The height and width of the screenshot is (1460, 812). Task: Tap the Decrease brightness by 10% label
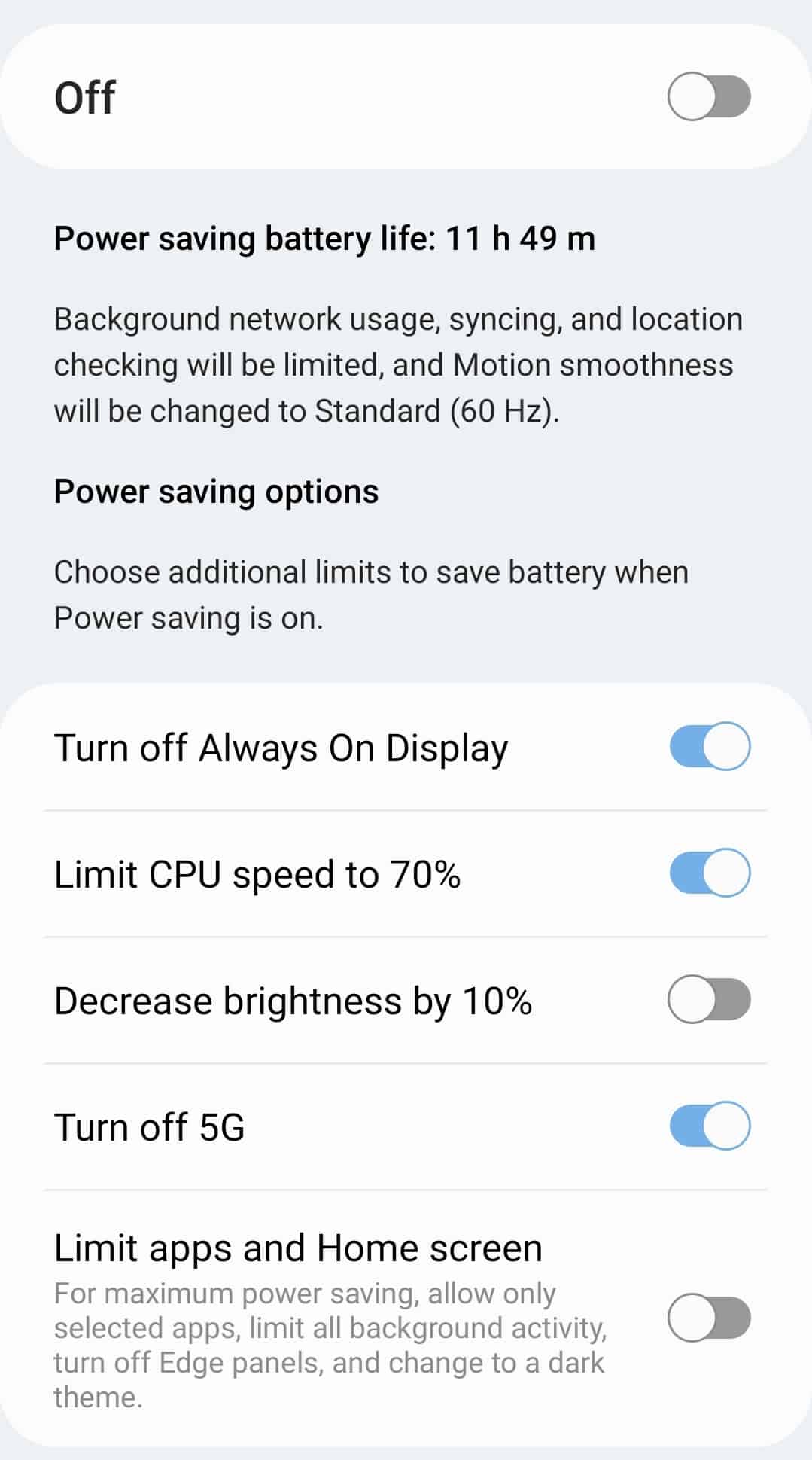point(293,1001)
